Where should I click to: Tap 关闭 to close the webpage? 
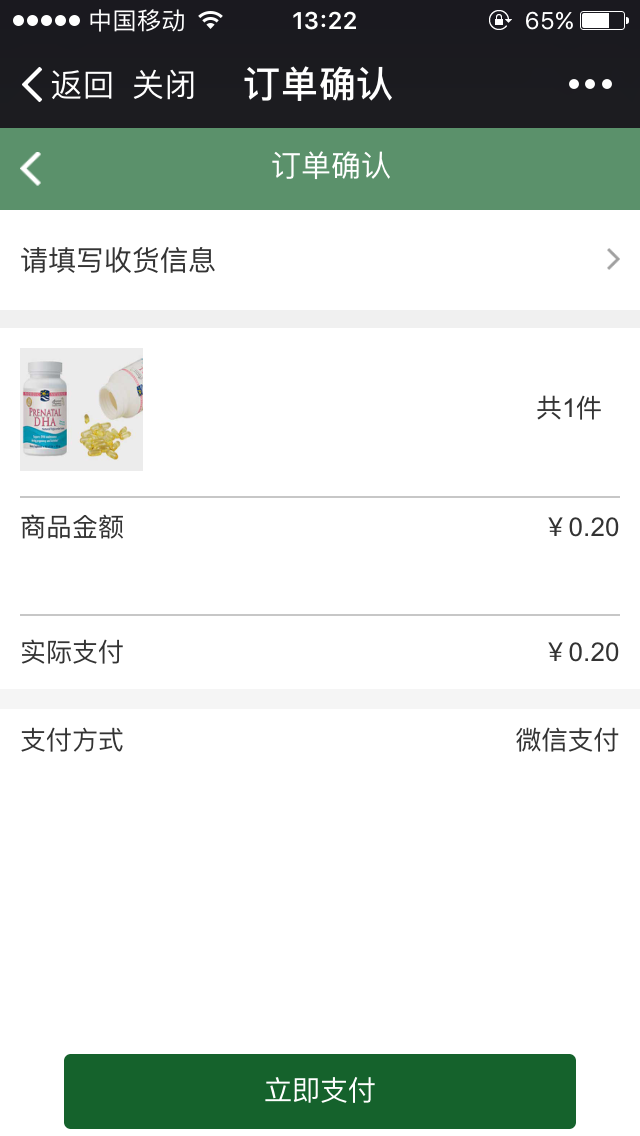pyautogui.click(x=164, y=86)
